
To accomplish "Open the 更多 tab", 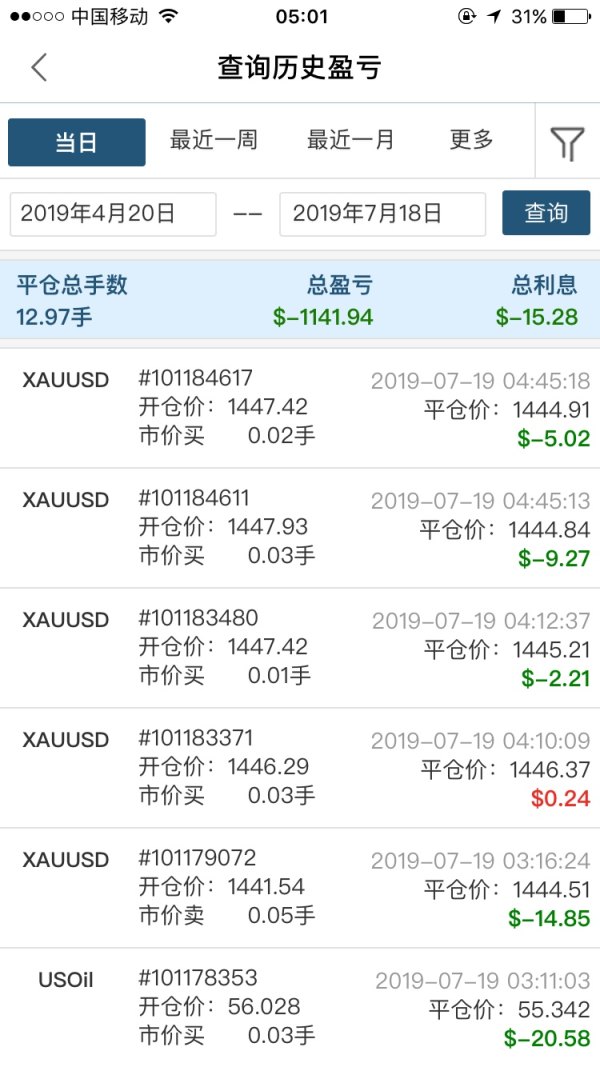I will pyautogui.click(x=471, y=141).
